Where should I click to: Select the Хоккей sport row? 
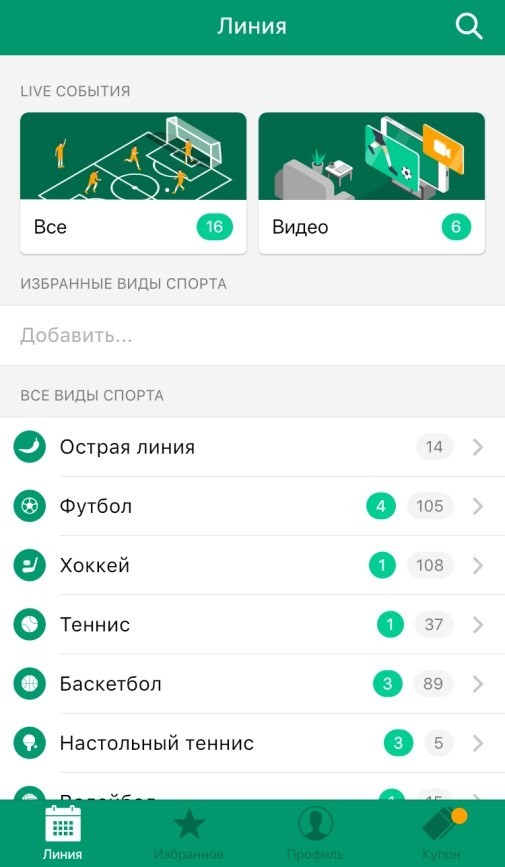coord(252,565)
